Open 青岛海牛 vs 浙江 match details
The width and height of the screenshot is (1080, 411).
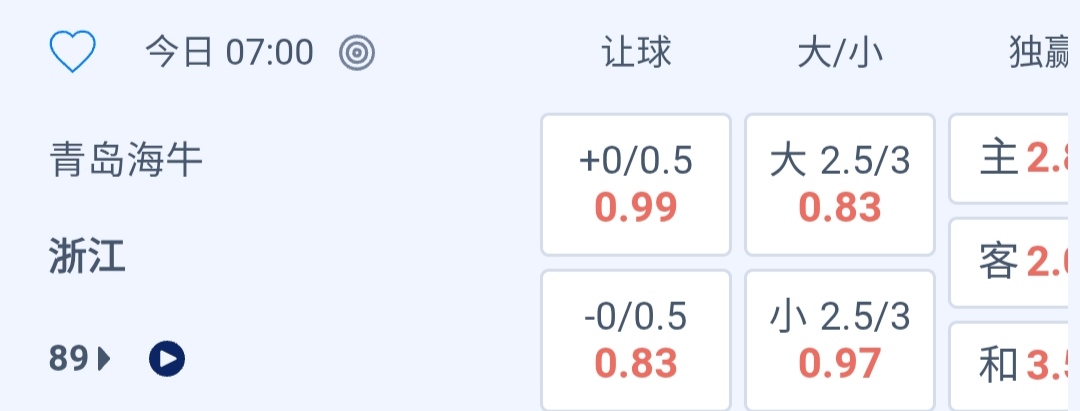tap(126, 208)
